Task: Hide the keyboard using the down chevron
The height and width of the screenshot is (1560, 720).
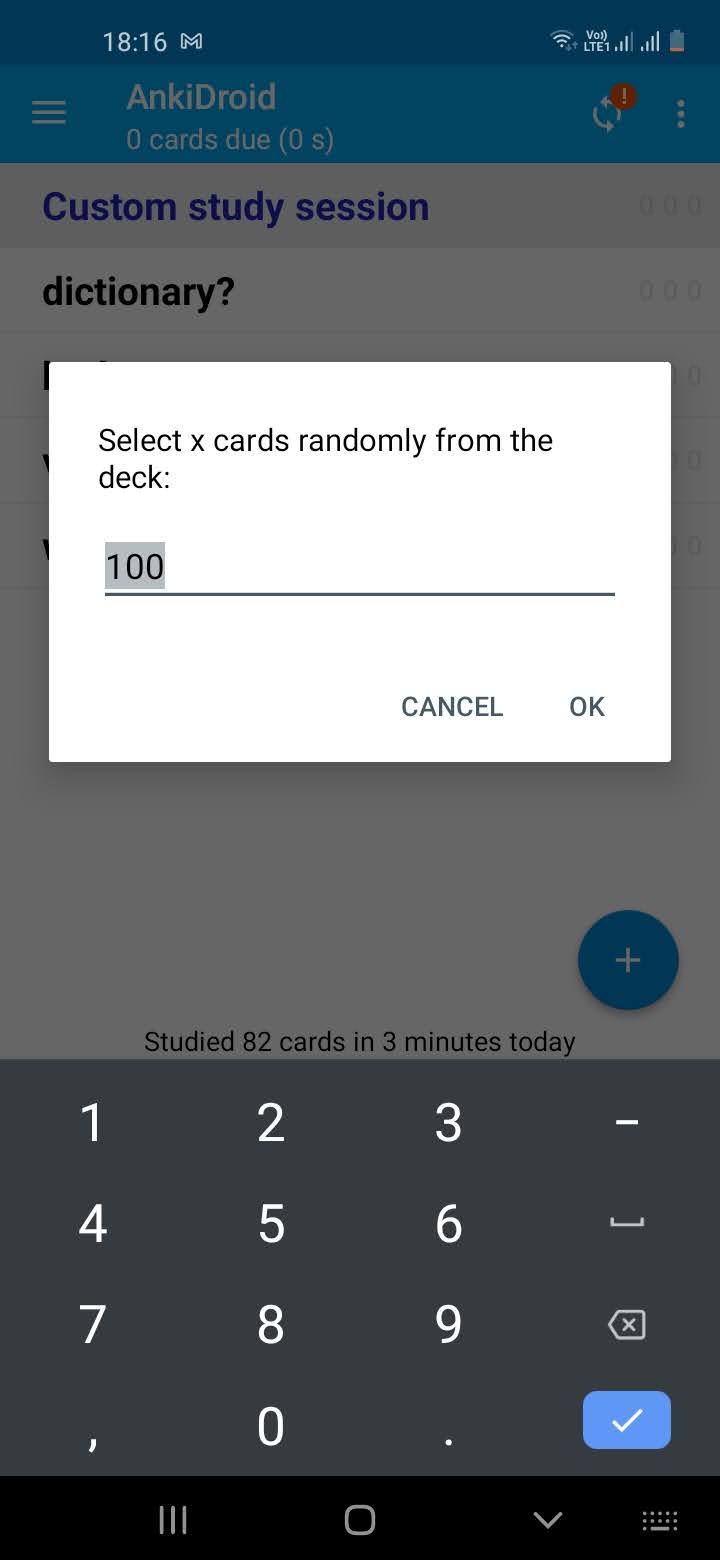Action: 547,1519
